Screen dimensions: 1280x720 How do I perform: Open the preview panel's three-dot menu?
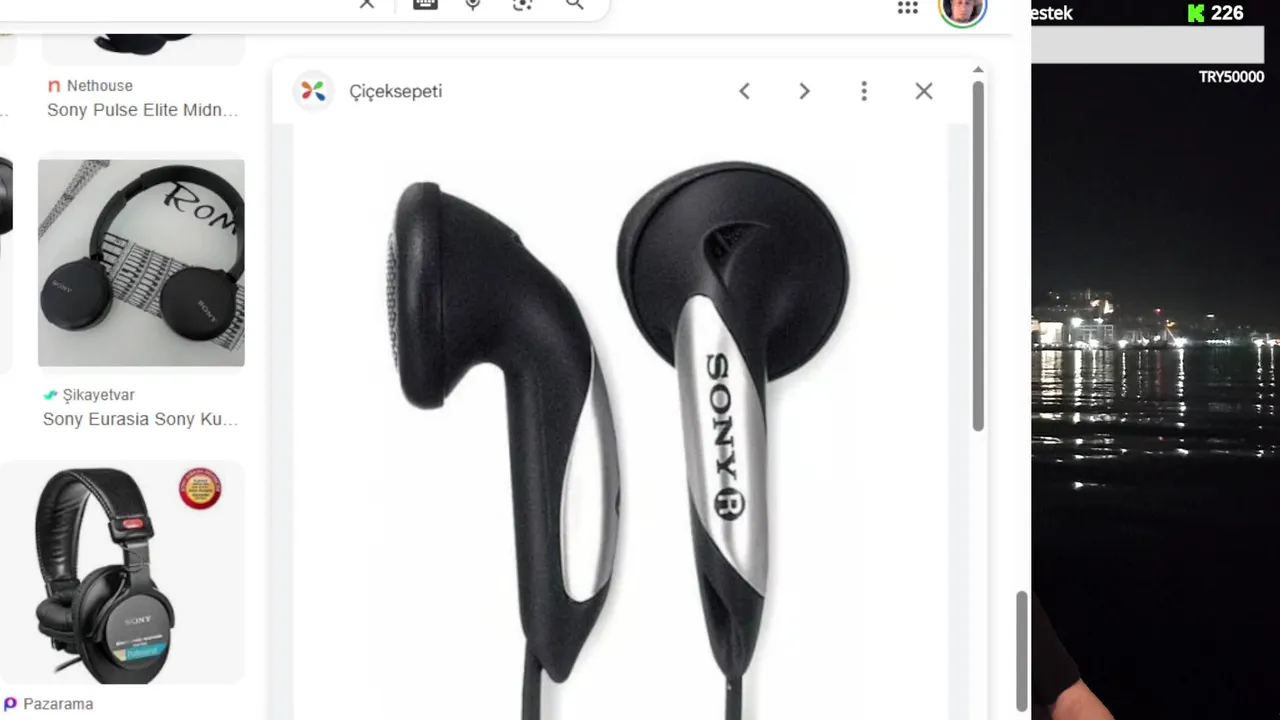click(864, 91)
